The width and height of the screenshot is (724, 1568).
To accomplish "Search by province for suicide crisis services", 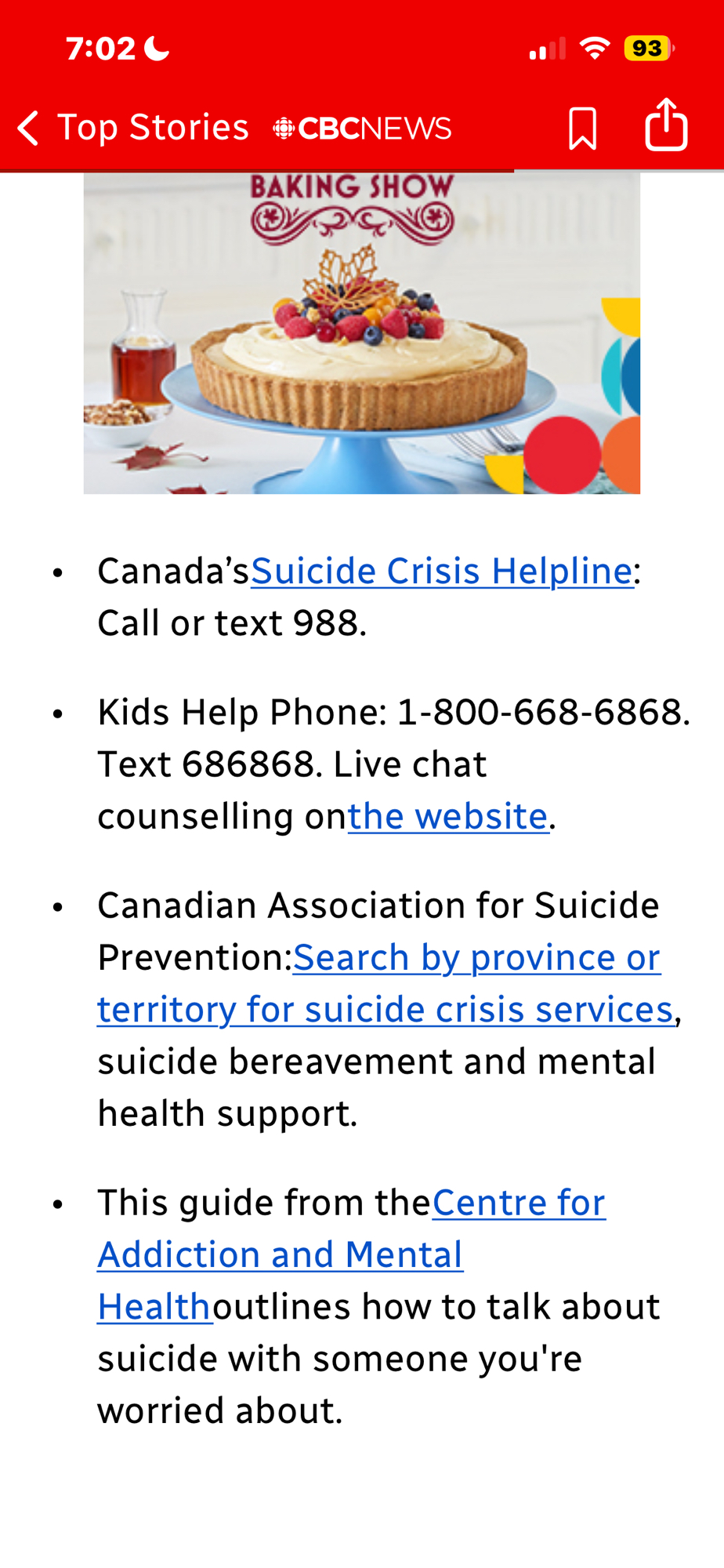I will click(476, 958).
